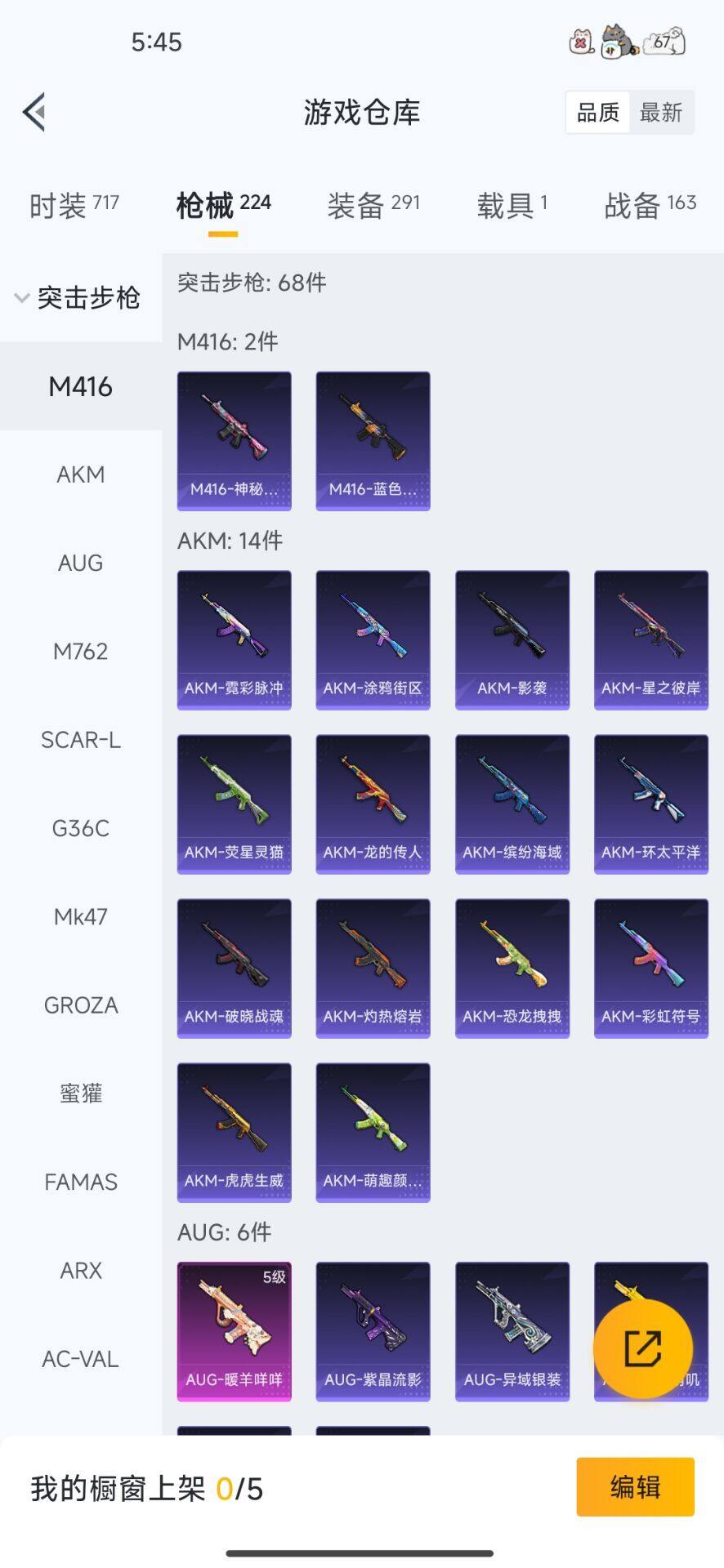Switch to the 时装 tab
The image size is (724, 1568).
[x=74, y=205]
